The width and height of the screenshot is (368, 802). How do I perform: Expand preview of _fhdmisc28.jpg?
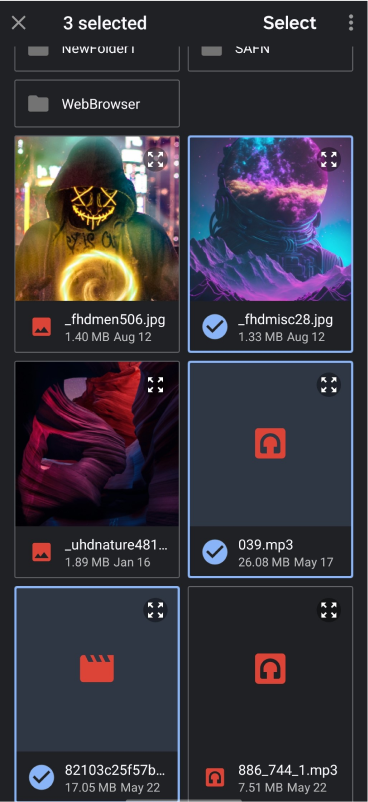(x=329, y=160)
